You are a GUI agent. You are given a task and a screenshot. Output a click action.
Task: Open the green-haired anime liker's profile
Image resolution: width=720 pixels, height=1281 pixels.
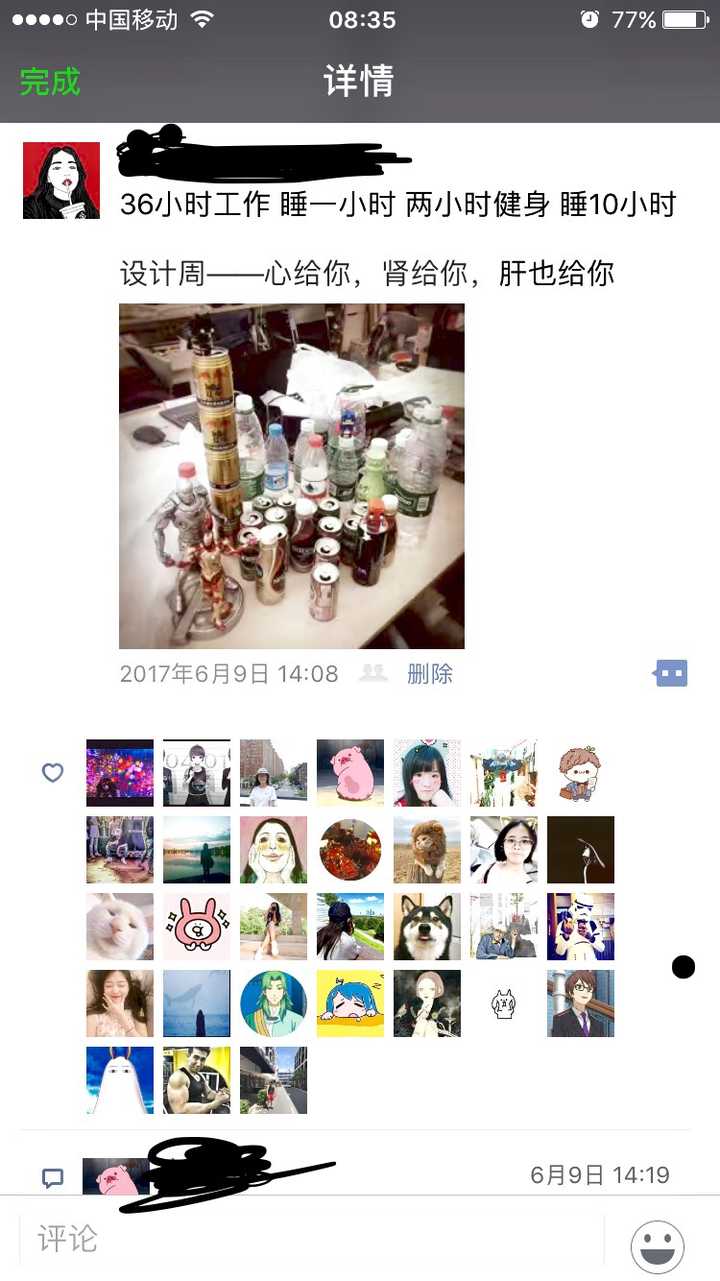tap(273, 1003)
